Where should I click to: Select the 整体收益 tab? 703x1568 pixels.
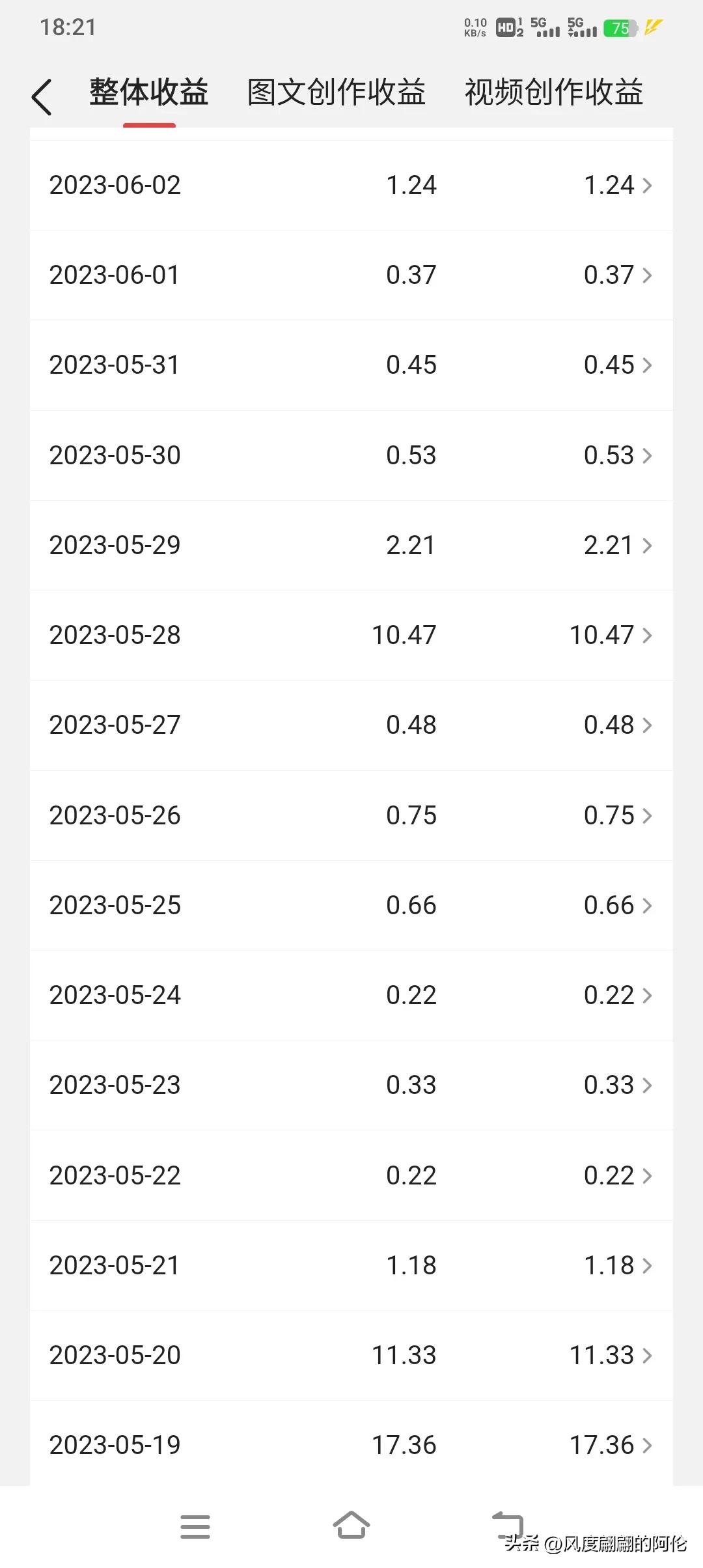point(149,92)
